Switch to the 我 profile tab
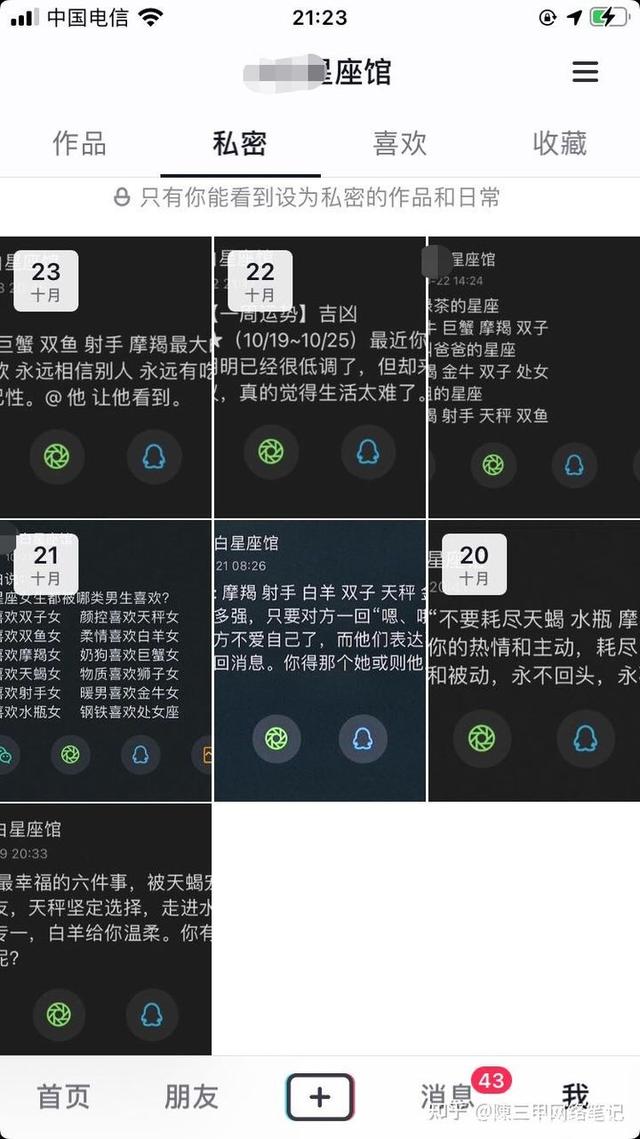The width and height of the screenshot is (640, 1139). click(575, 1096)
